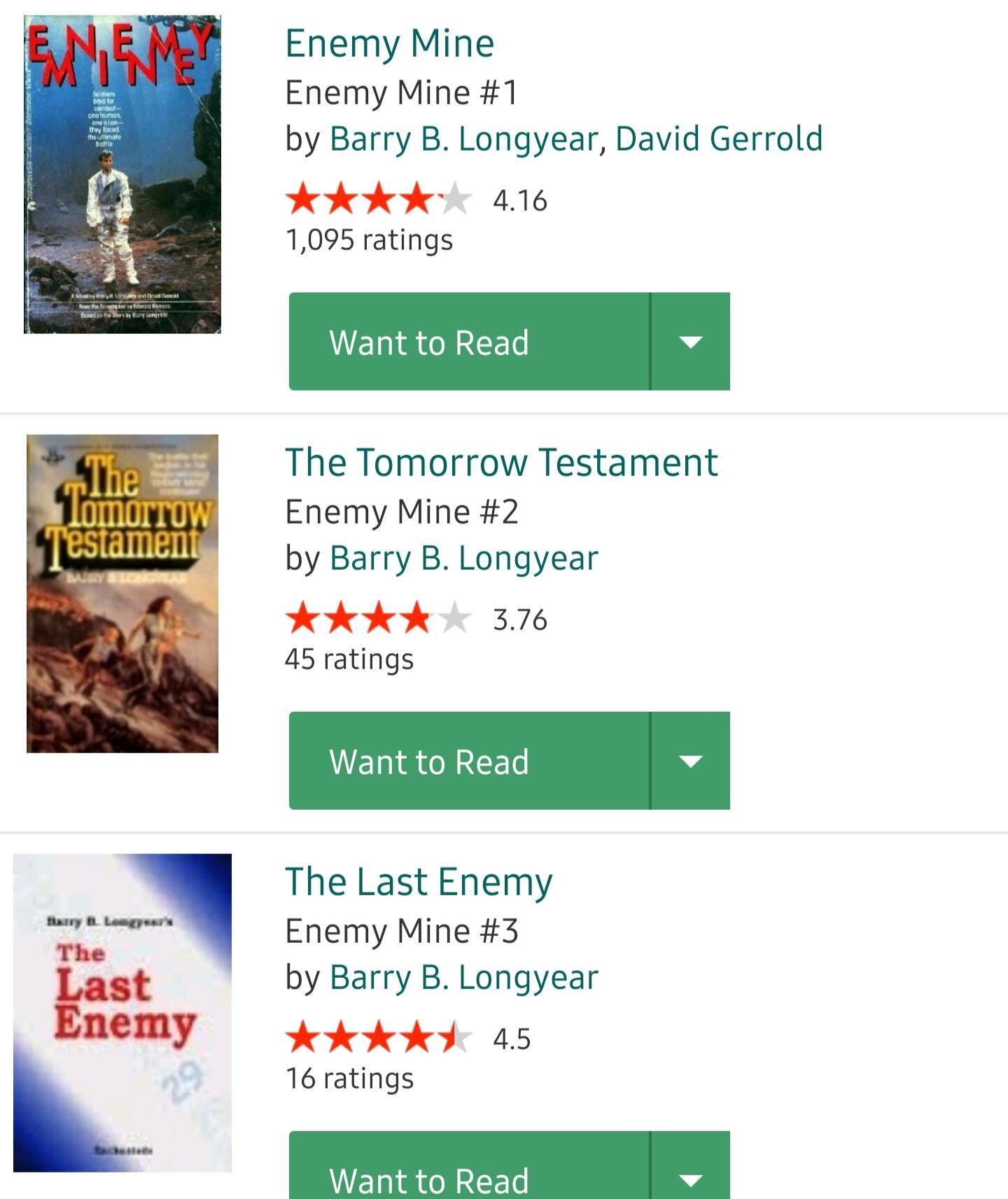This screenshot has height=1199, width=1008.
Task: View Barry B. Longyear under Enemy Mine #1
Action: pyautogui.click(x=464, y=139)
